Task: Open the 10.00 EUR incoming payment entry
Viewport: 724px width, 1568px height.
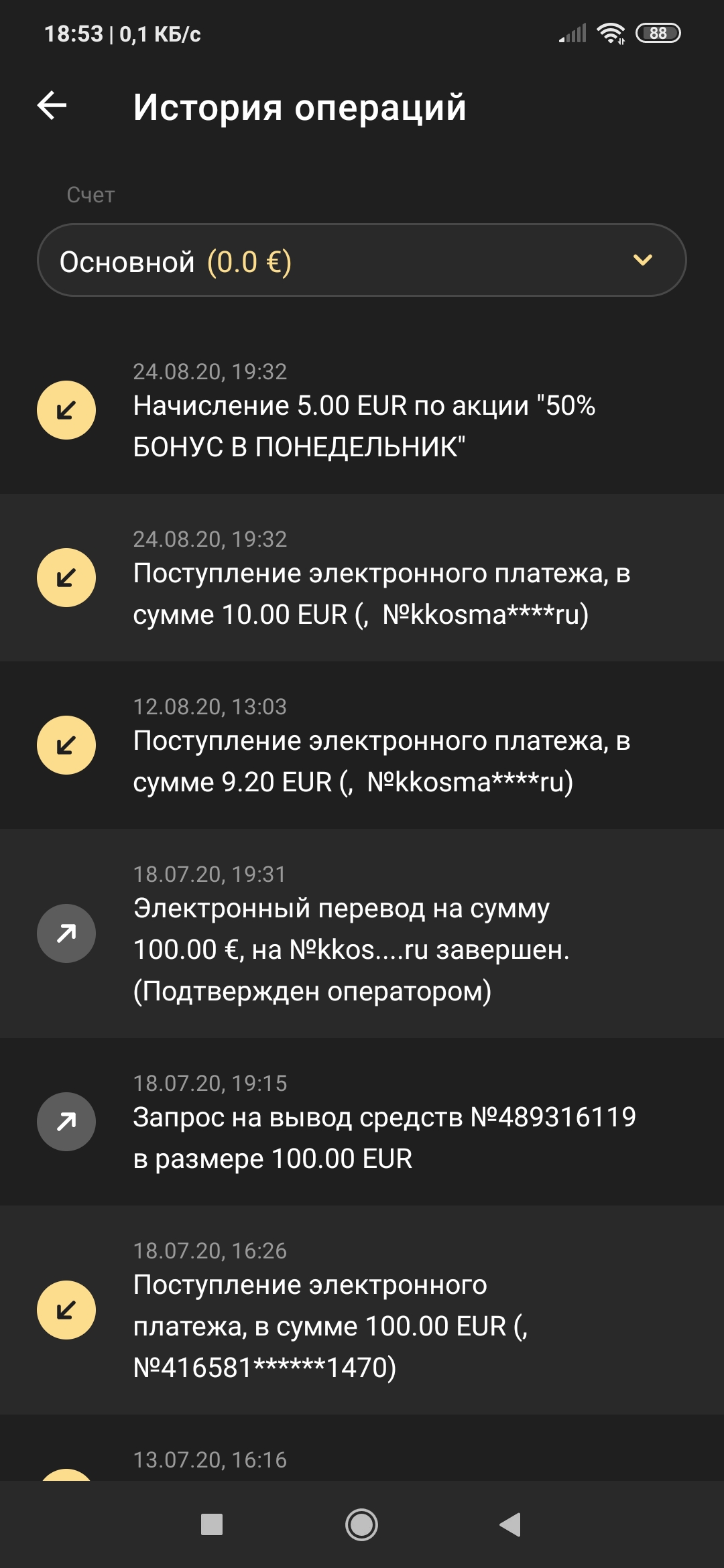Action: [x=362, y=578]
